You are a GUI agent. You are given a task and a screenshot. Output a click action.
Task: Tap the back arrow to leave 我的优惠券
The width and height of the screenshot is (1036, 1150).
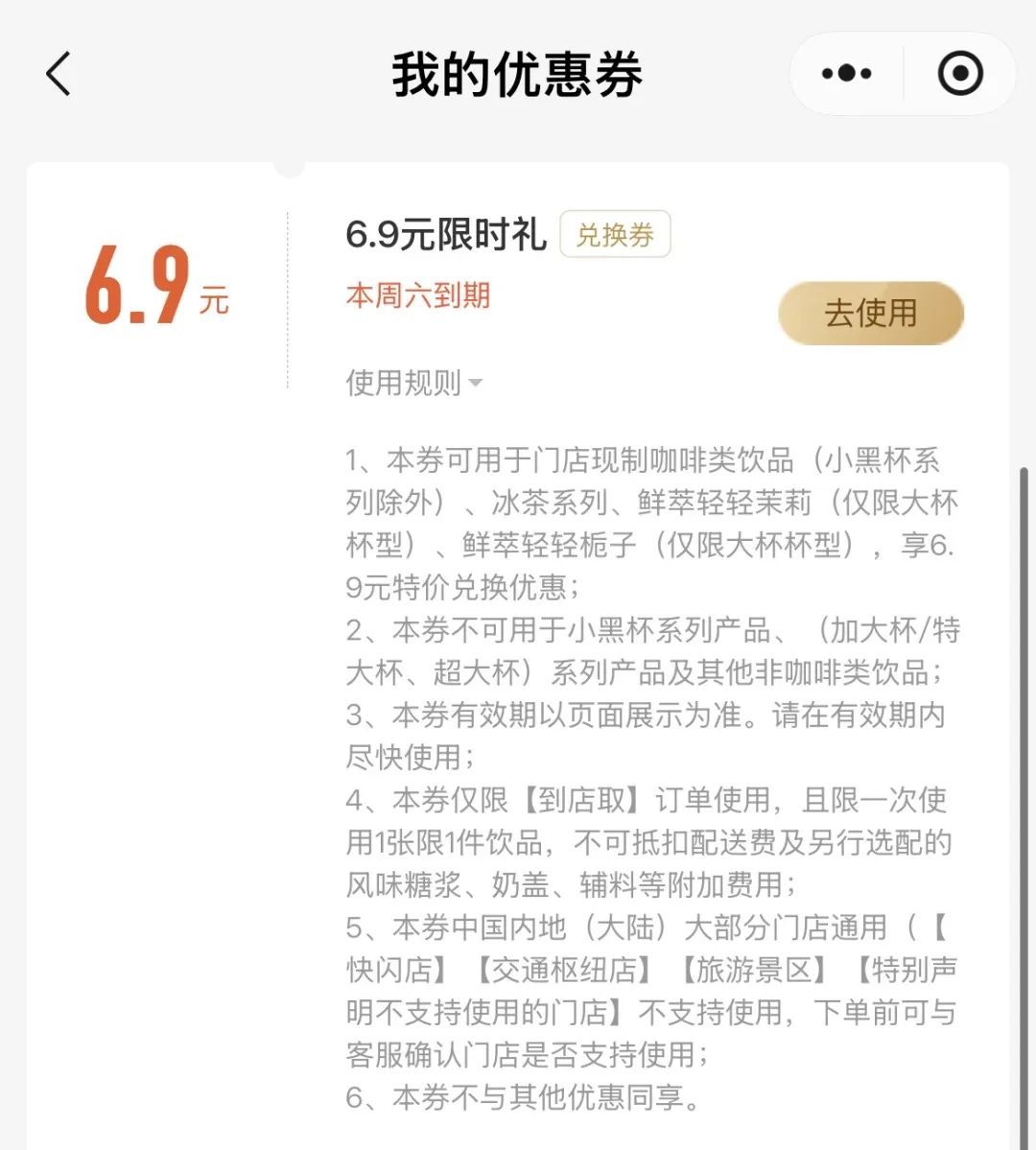pyautogui.click(x=58, y=72)
